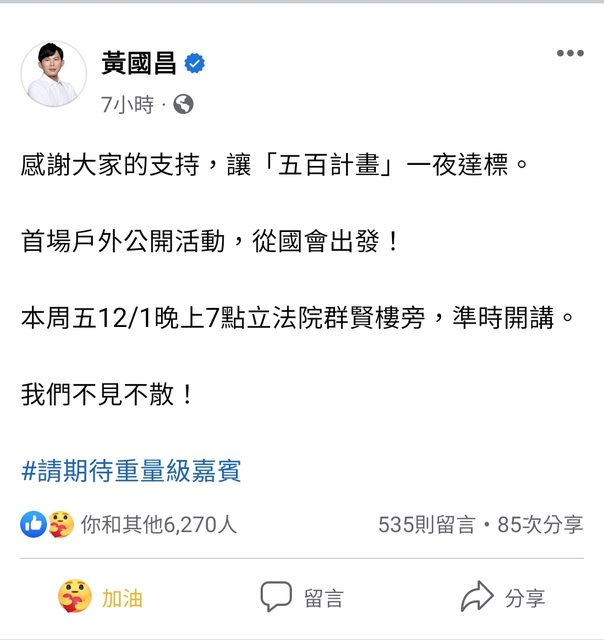Open the 535則留言 comments list
The height and width of the screenshot is (640, 604).
[x=426, y=524]
